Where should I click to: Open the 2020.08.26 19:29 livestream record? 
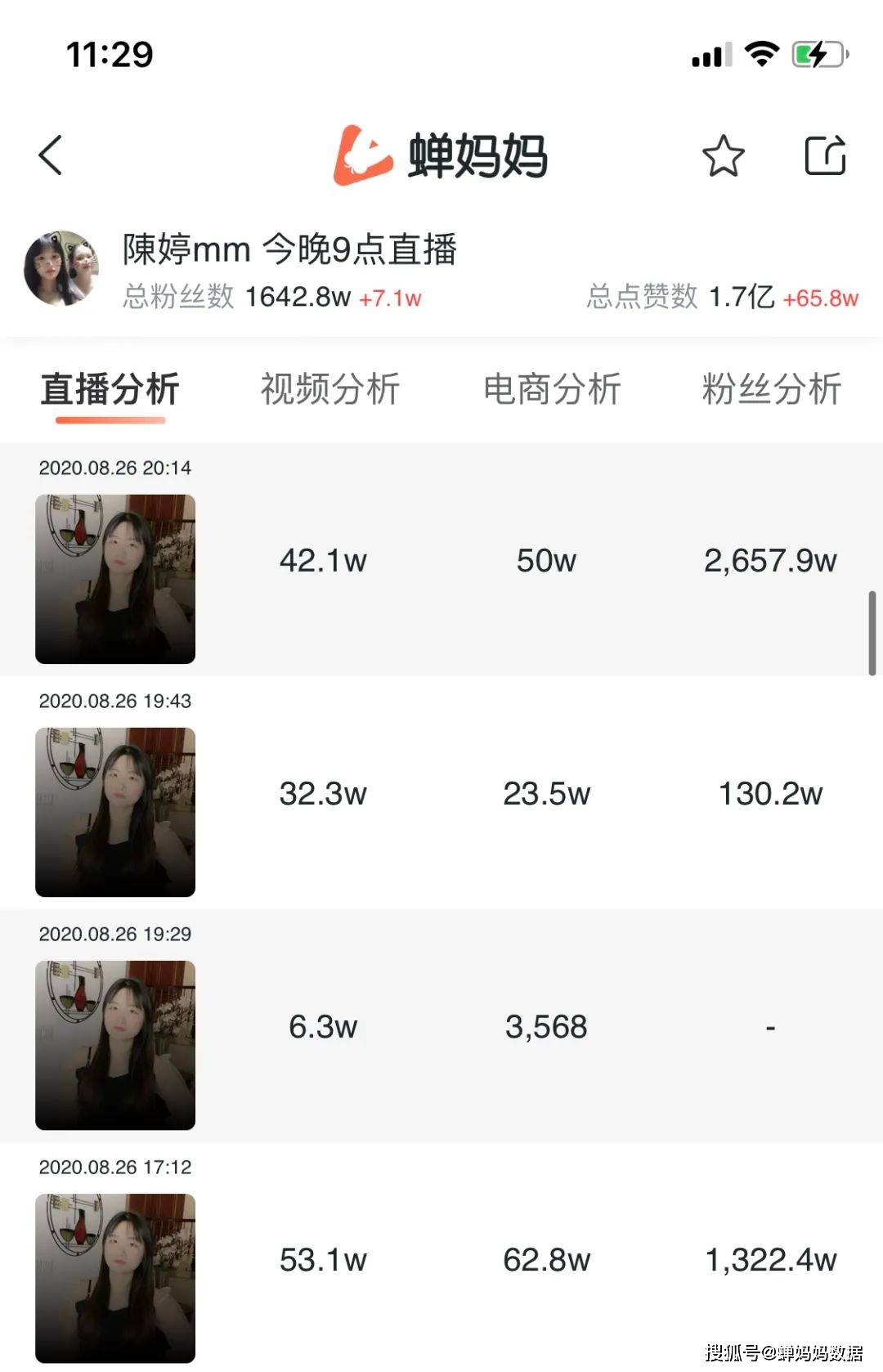point(115,1044)
